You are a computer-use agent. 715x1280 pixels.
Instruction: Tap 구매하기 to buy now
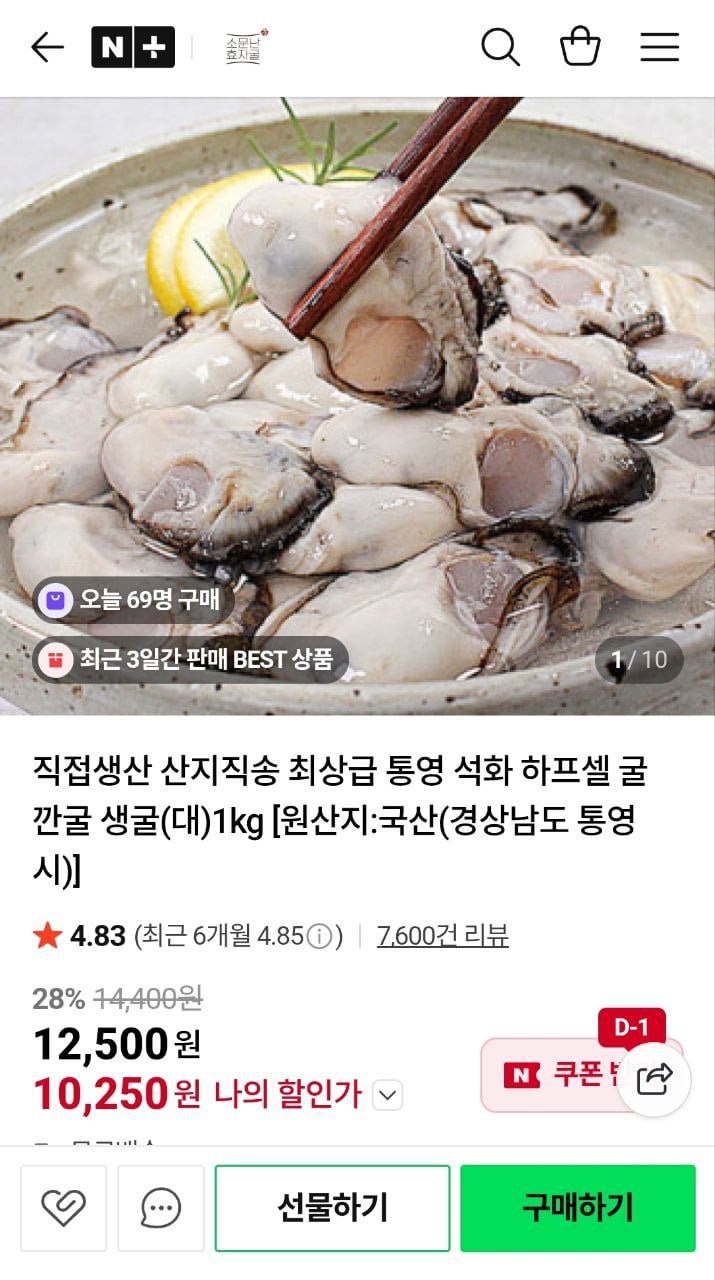pyautogui.click(x=578, y=1208)
